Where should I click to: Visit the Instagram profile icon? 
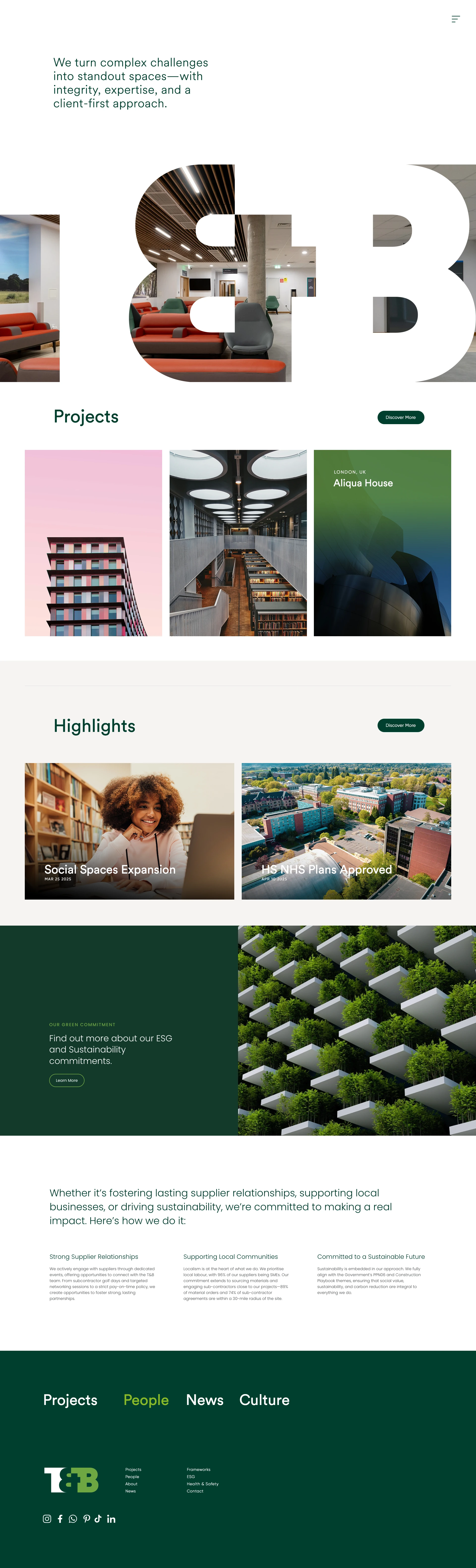point(47,1519)
